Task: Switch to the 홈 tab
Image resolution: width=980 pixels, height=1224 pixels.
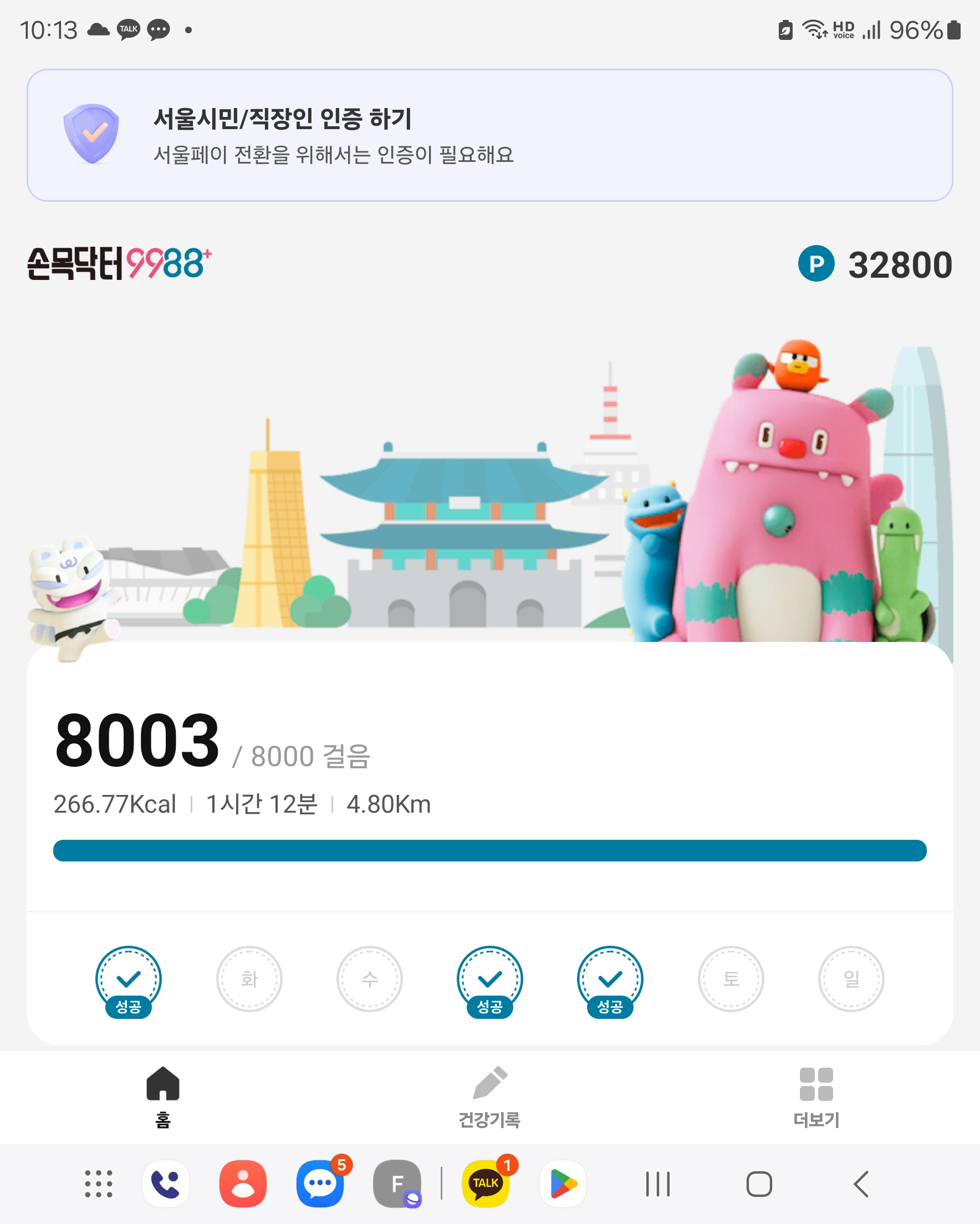Action: click(163, 1097)
